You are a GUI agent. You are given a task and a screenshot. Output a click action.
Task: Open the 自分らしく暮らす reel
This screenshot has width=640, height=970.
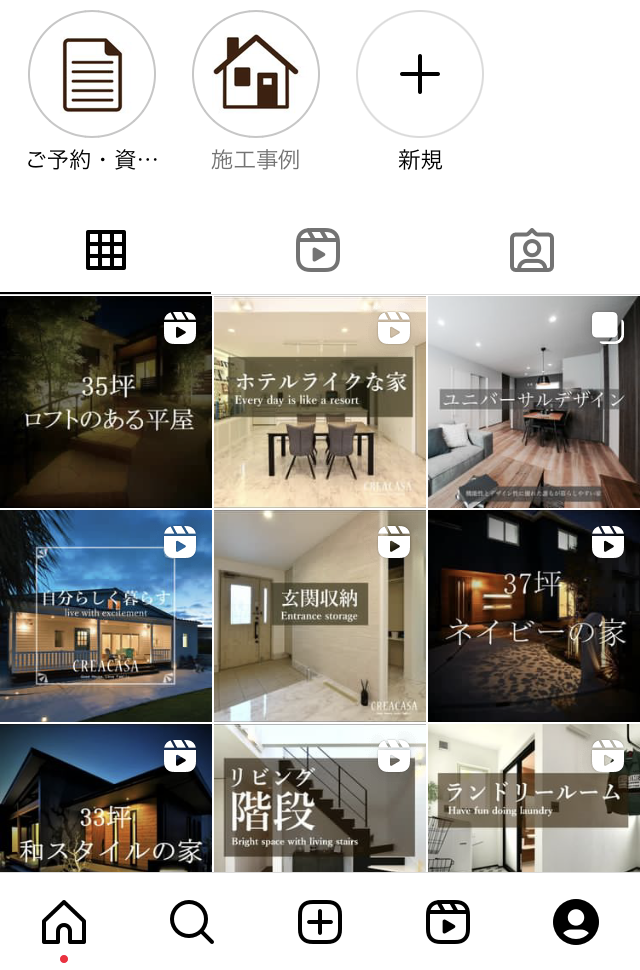point(106,616)
